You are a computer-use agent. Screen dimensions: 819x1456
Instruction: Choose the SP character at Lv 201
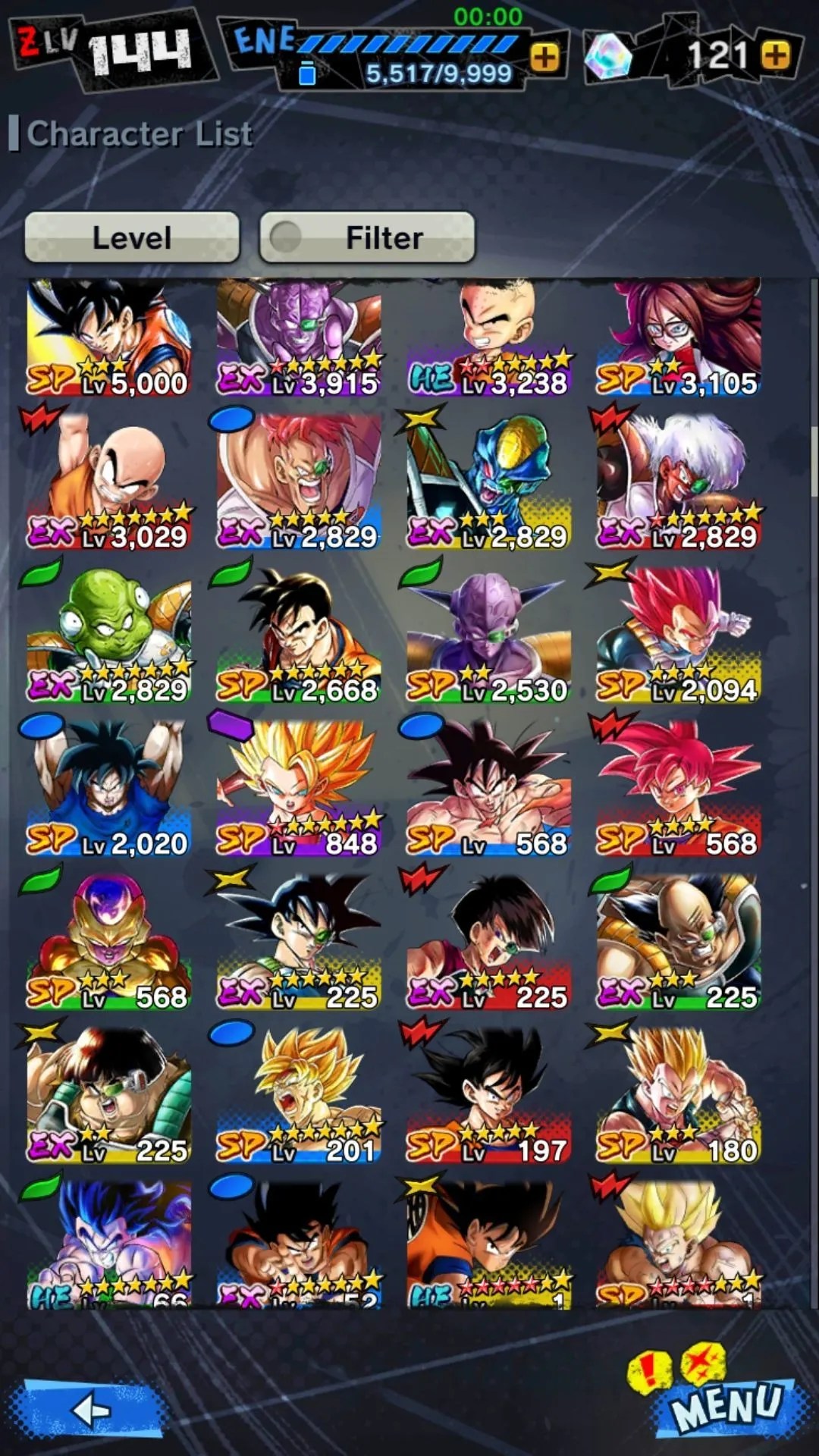299,1097
